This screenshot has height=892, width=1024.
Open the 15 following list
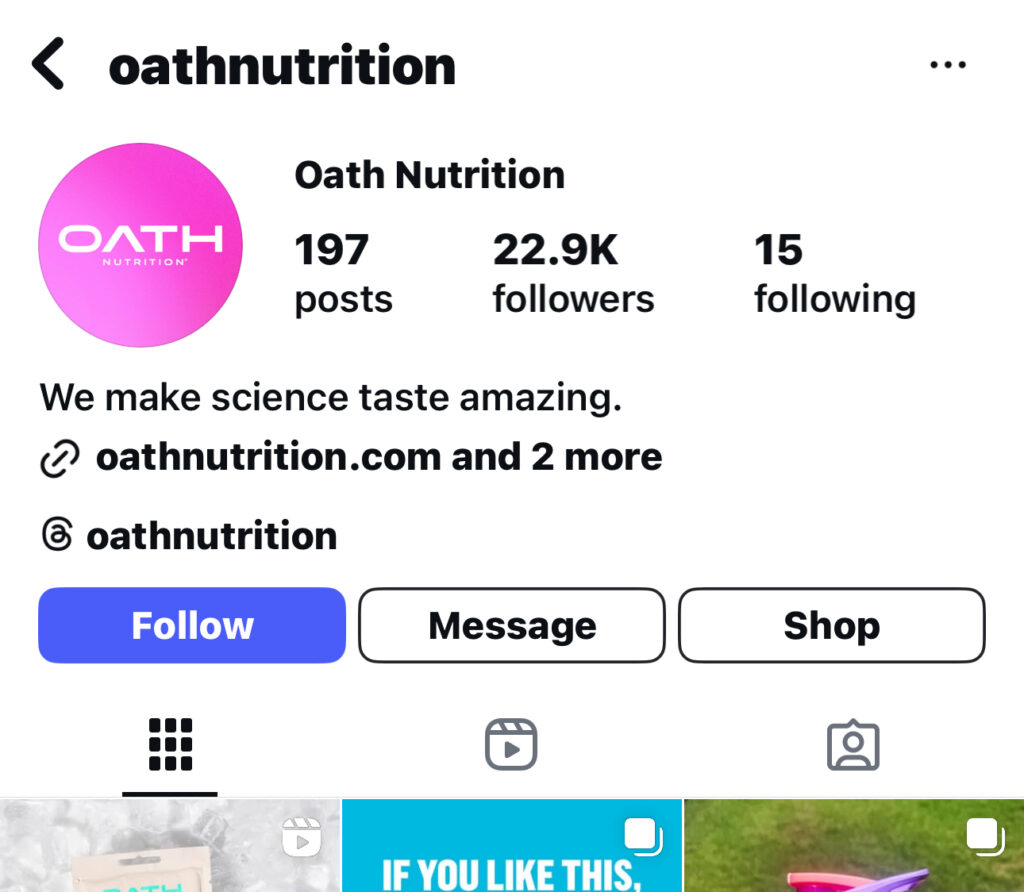pyautogui.click(x=834, y=273)
